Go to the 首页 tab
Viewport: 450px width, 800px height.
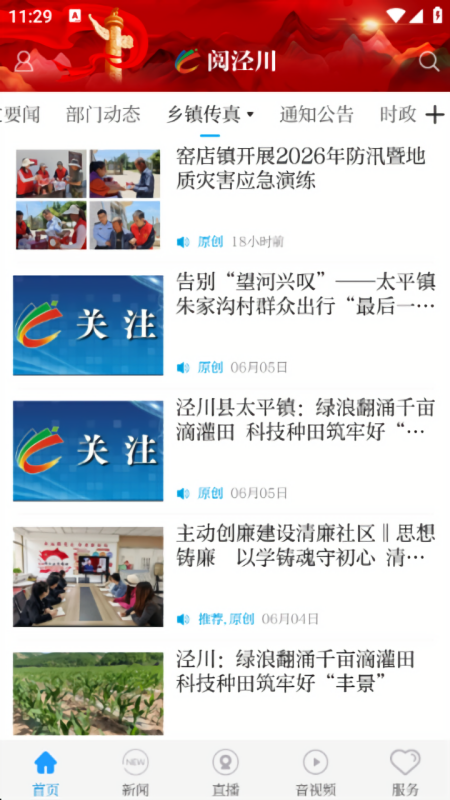tap(45, 771)
